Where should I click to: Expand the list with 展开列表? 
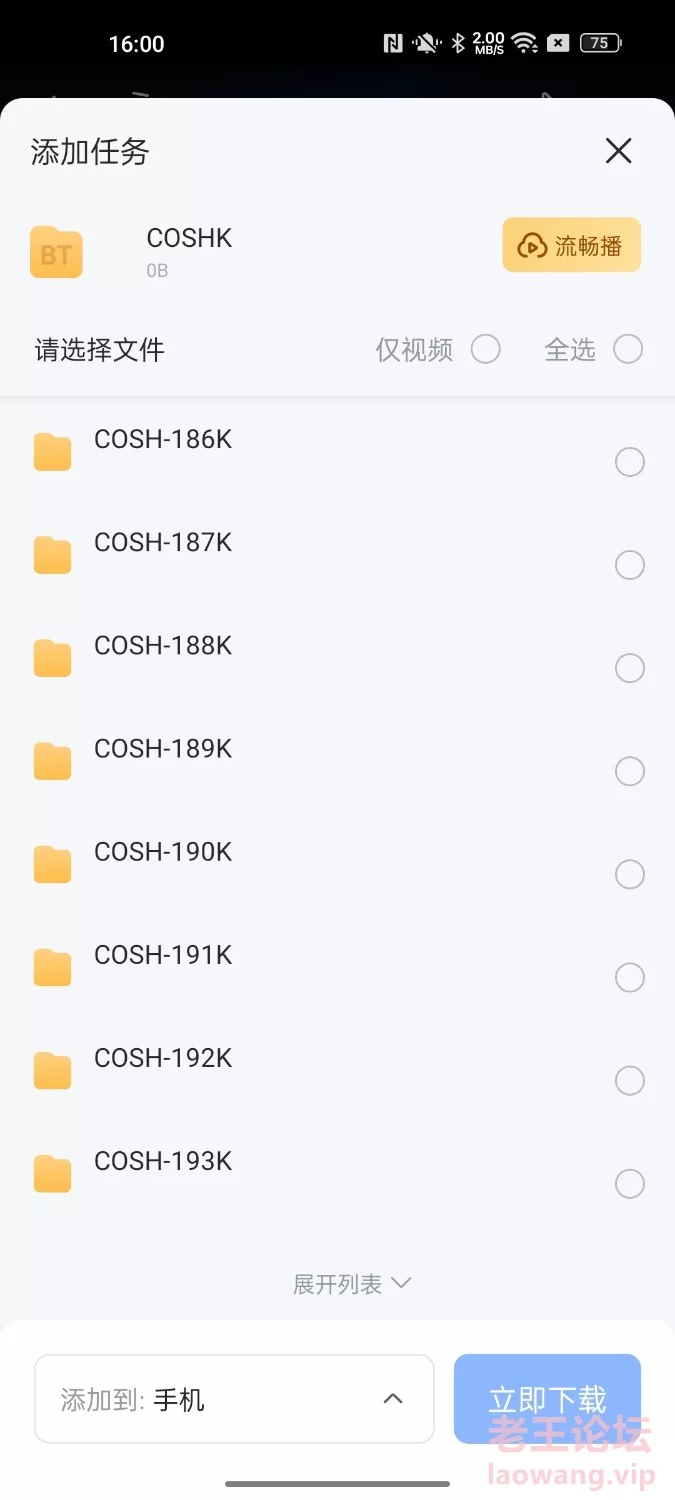click(x=352, y=1284)
